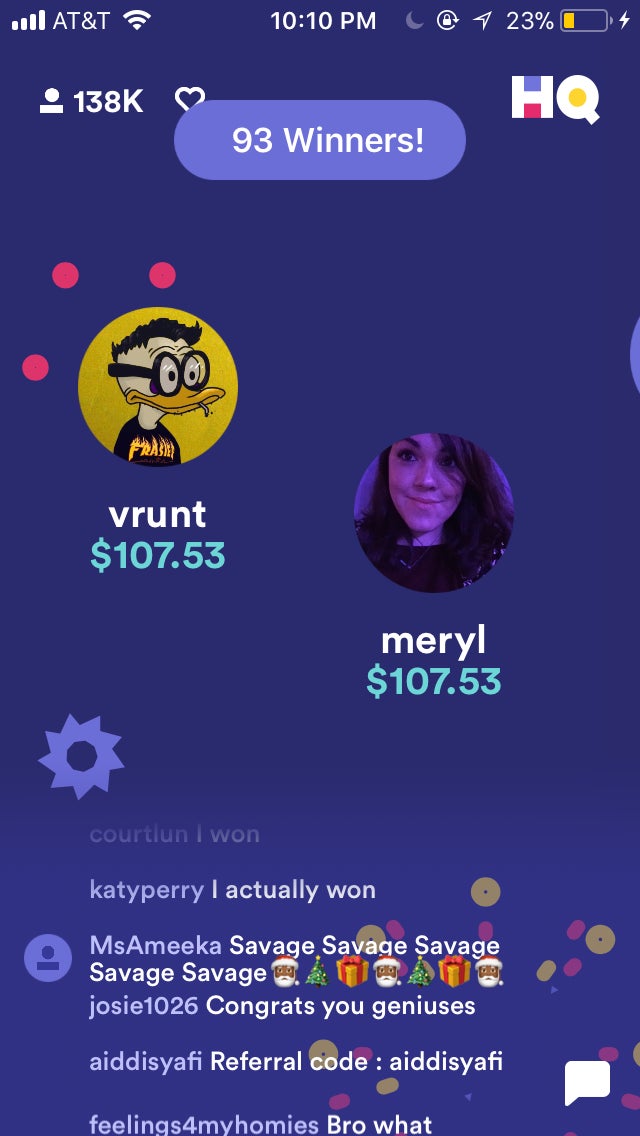Tap the heart icon beside viewer count
Screen dimensions: 640x1136
click(188, 96)
